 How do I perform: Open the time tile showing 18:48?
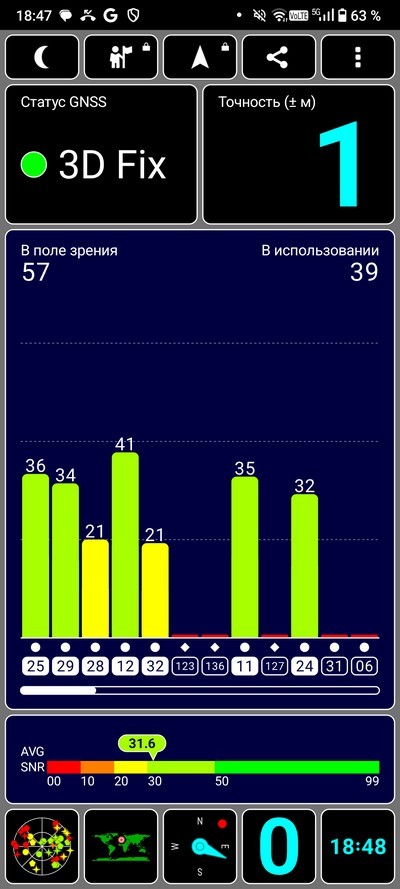point(358,846)
